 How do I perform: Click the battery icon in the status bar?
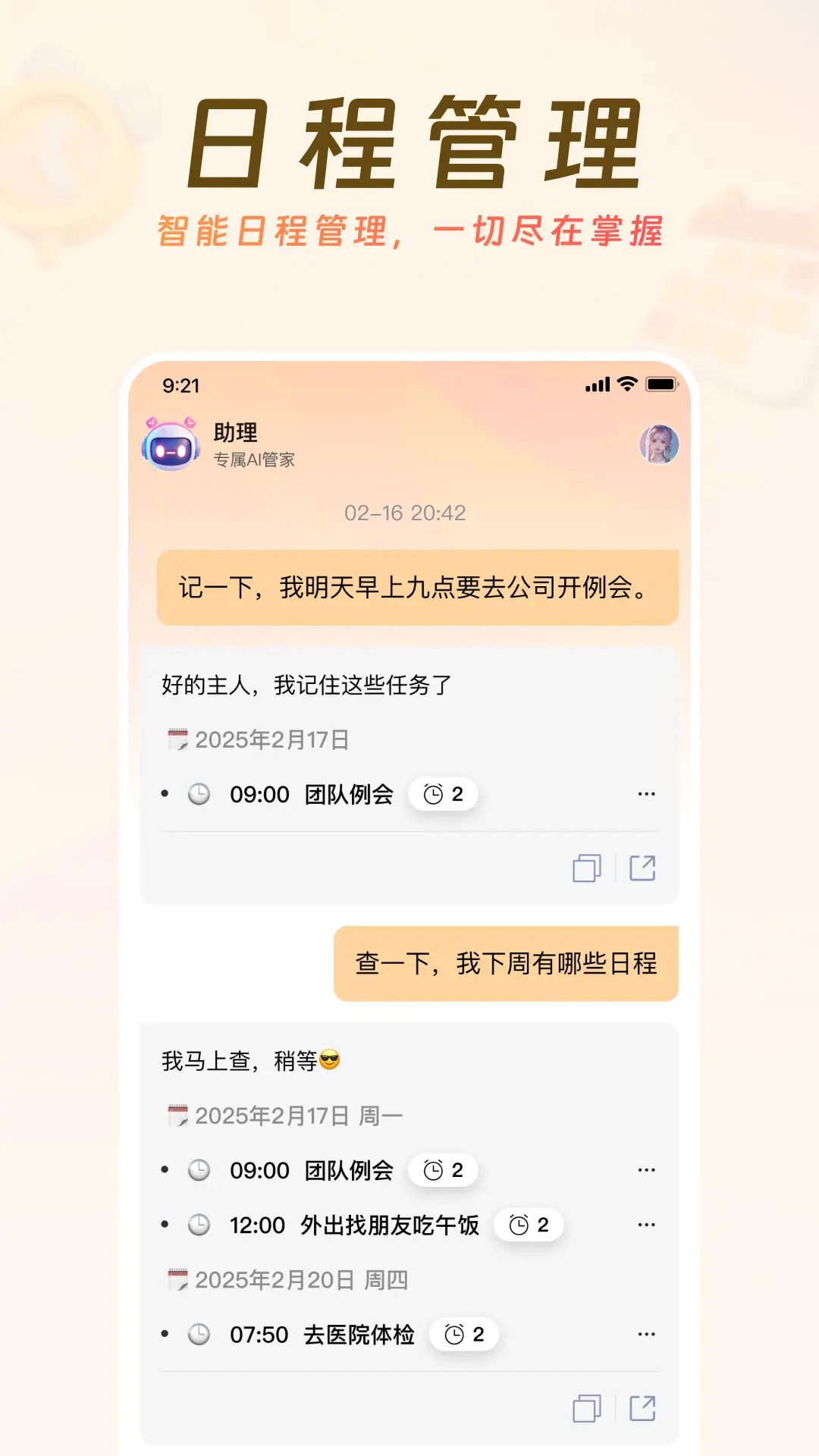[661, 385]
